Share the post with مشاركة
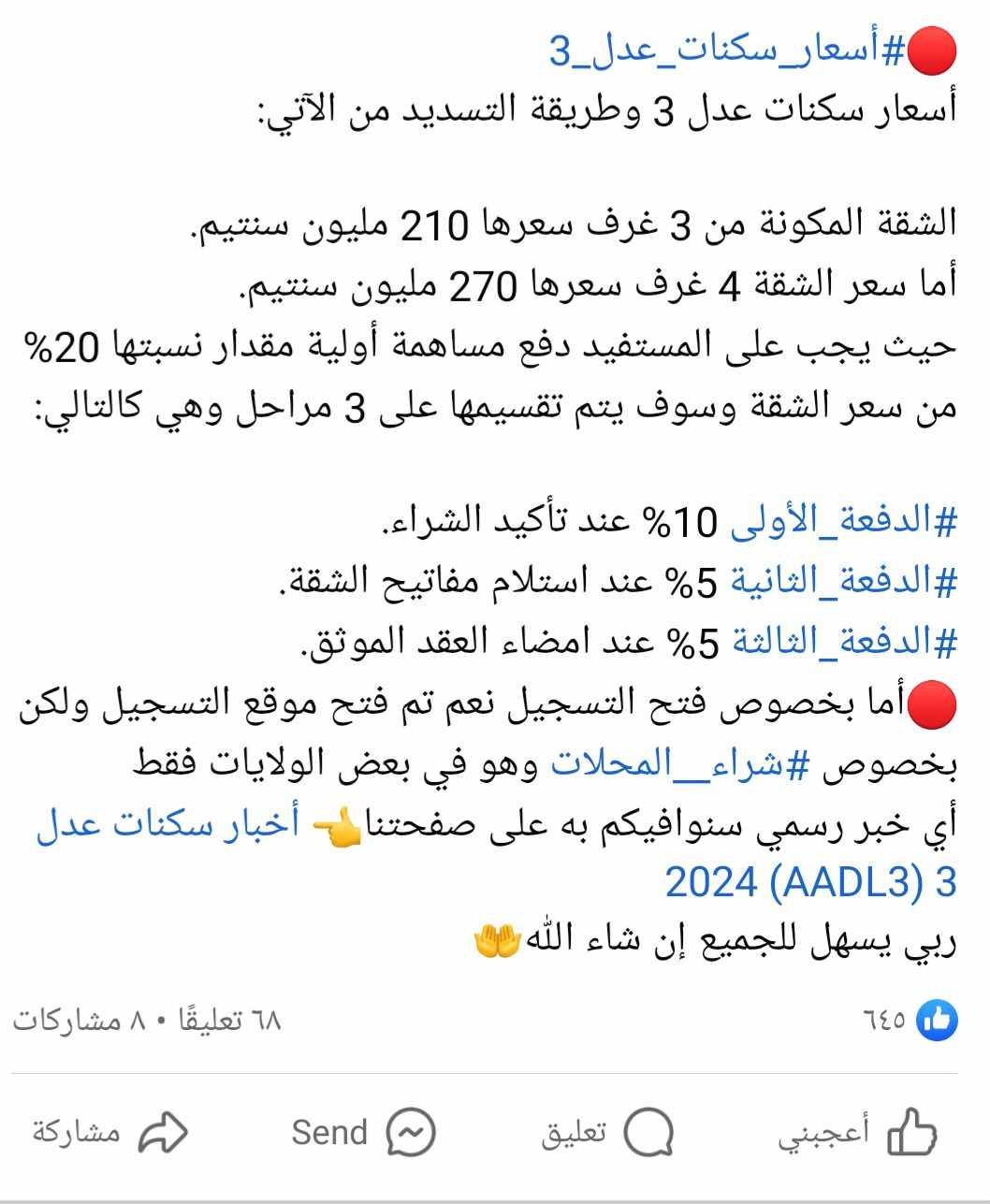This screenshot has height=1204, width=990. (x=110, y=1134)
